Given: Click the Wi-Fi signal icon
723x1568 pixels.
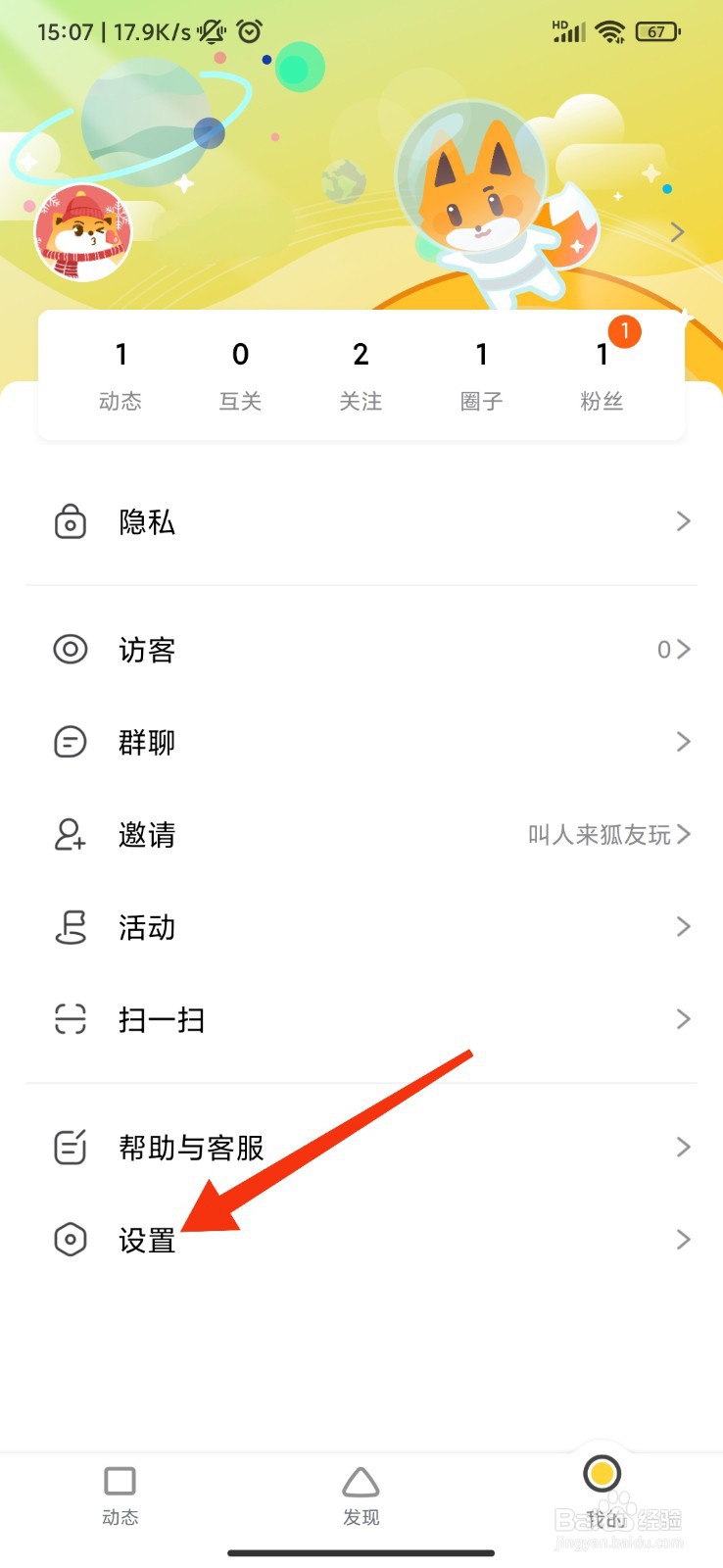Looking at the screenshot, I should click(608, 30).
